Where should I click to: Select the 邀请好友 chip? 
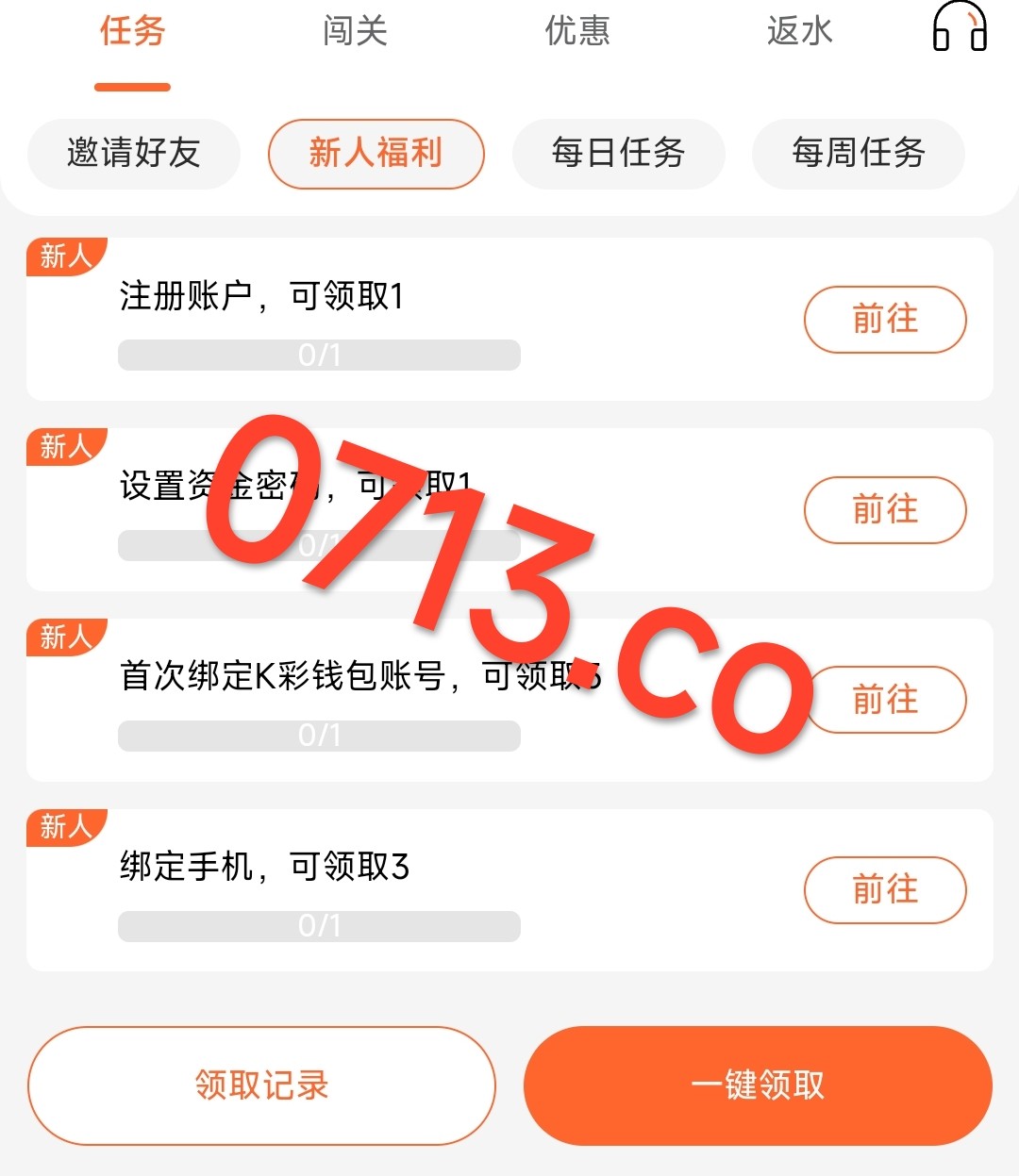134,153
